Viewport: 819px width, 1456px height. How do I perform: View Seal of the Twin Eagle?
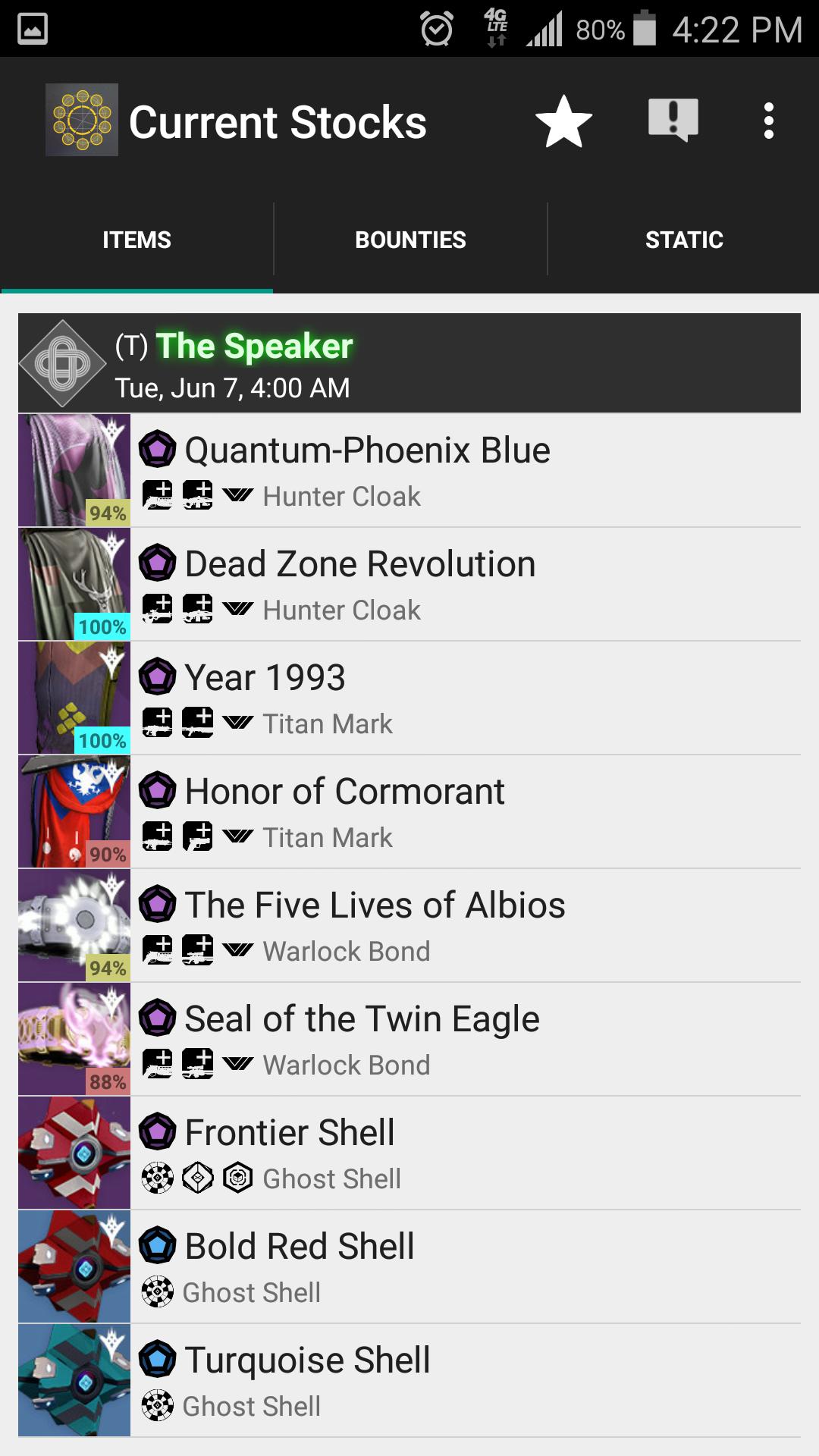(409, 1039)
